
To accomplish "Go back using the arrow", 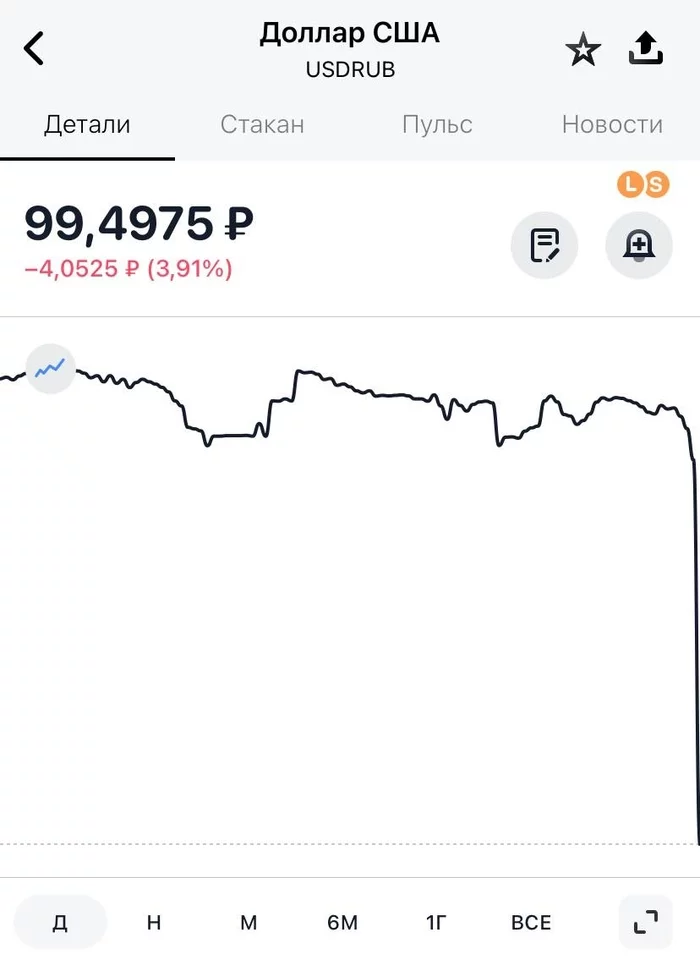I will pyautogui.click(x=34, y=48).
